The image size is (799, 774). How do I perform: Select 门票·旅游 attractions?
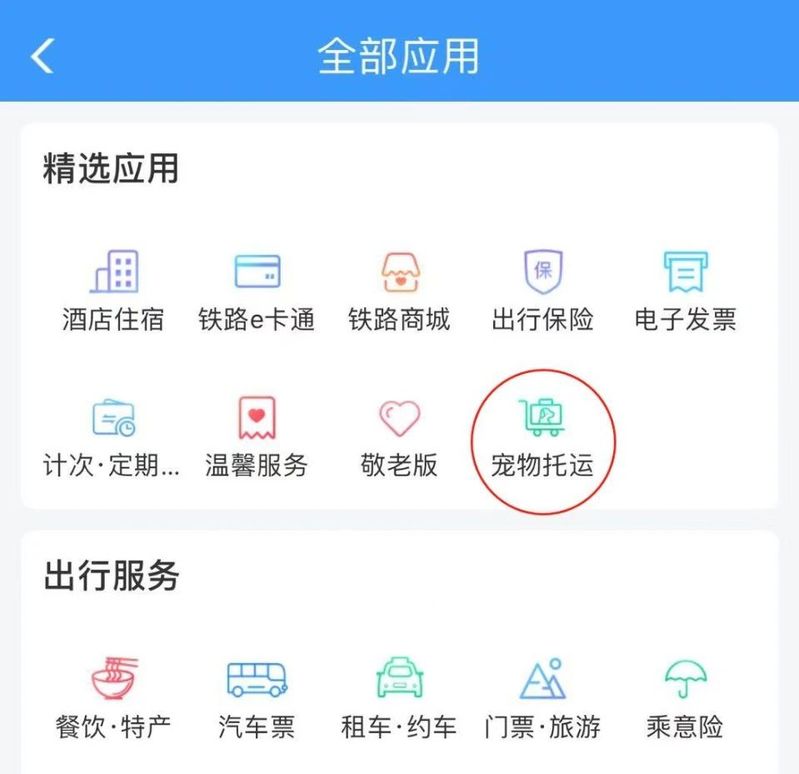(x=543, y=696)
